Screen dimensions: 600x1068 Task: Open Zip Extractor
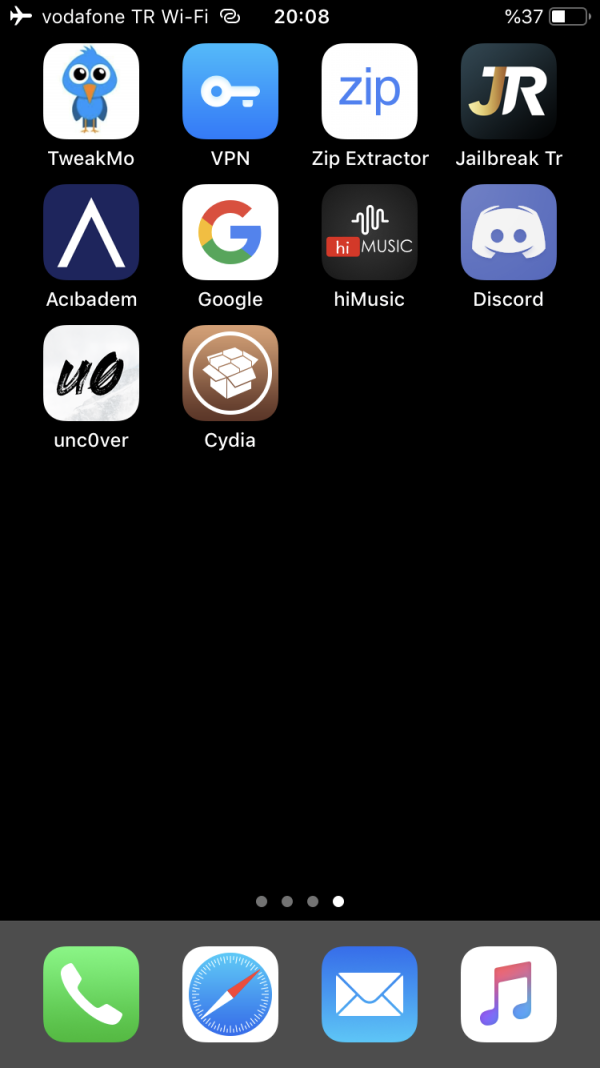(x=369, y=91)
